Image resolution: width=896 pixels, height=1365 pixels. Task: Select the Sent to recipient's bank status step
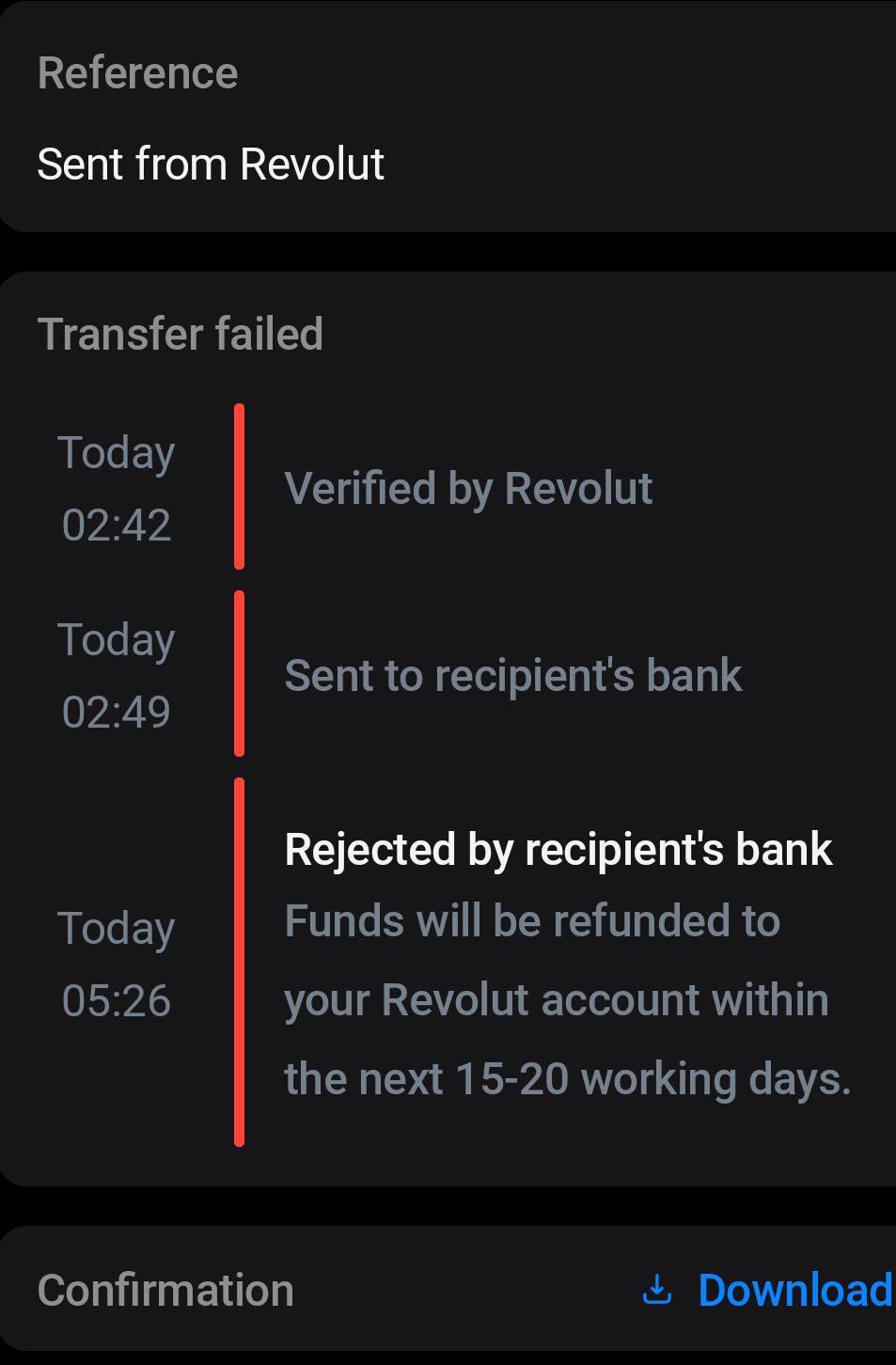point(512,675)
